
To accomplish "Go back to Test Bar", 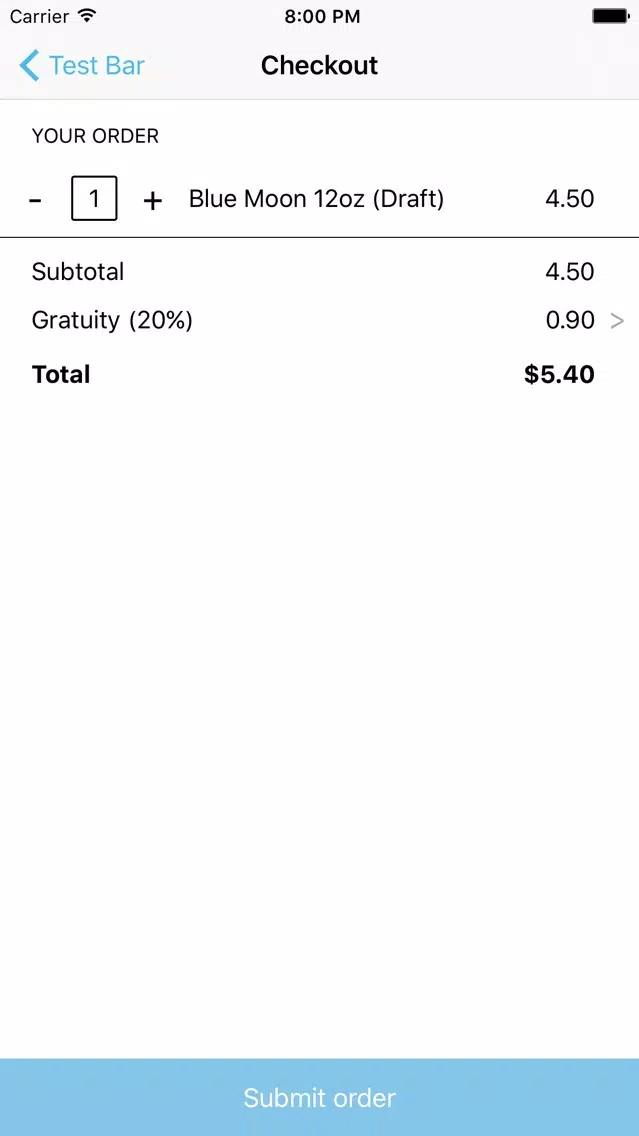I will coord(82,65).
